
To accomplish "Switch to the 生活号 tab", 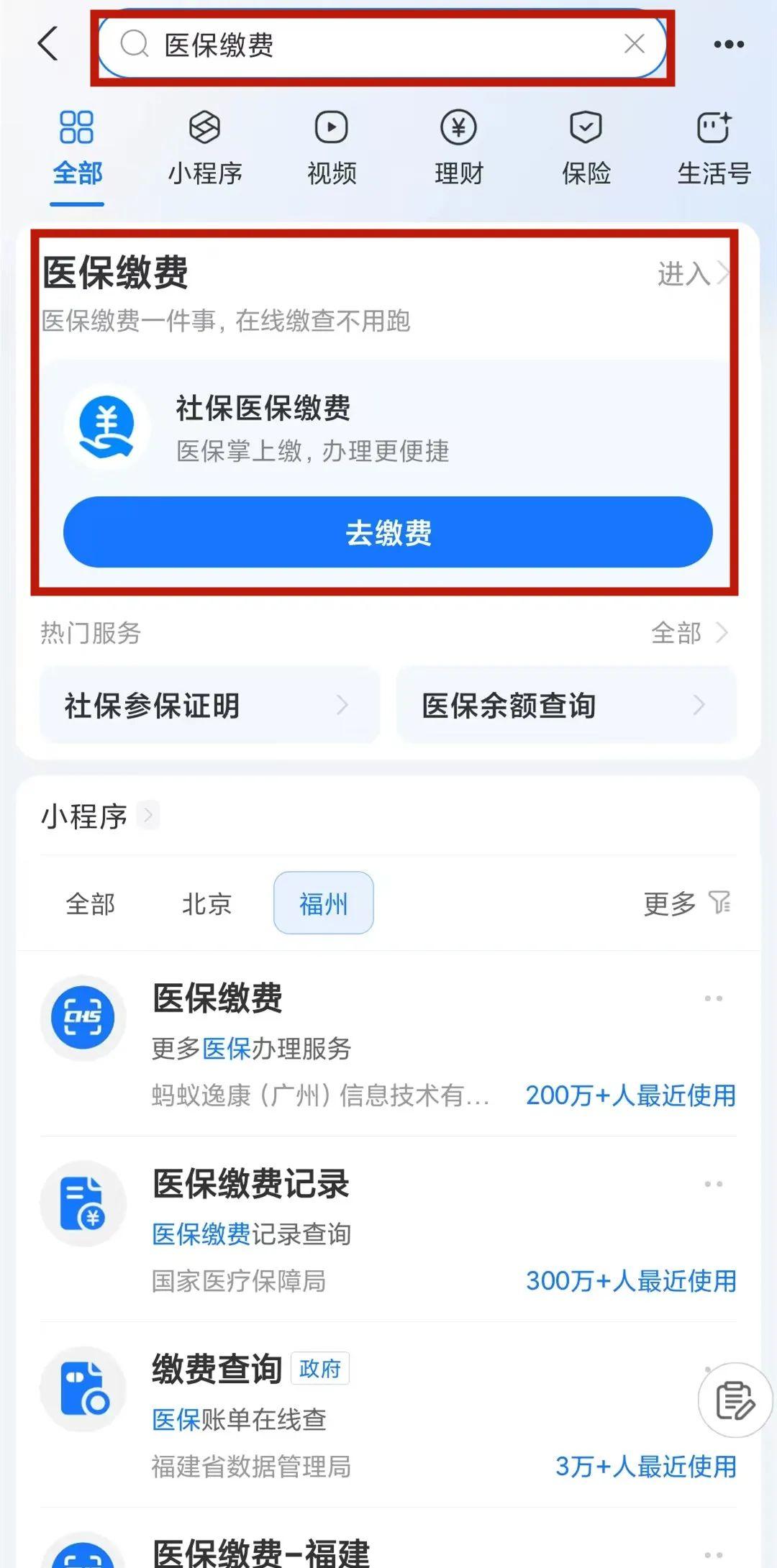I will tap(714, 149).
